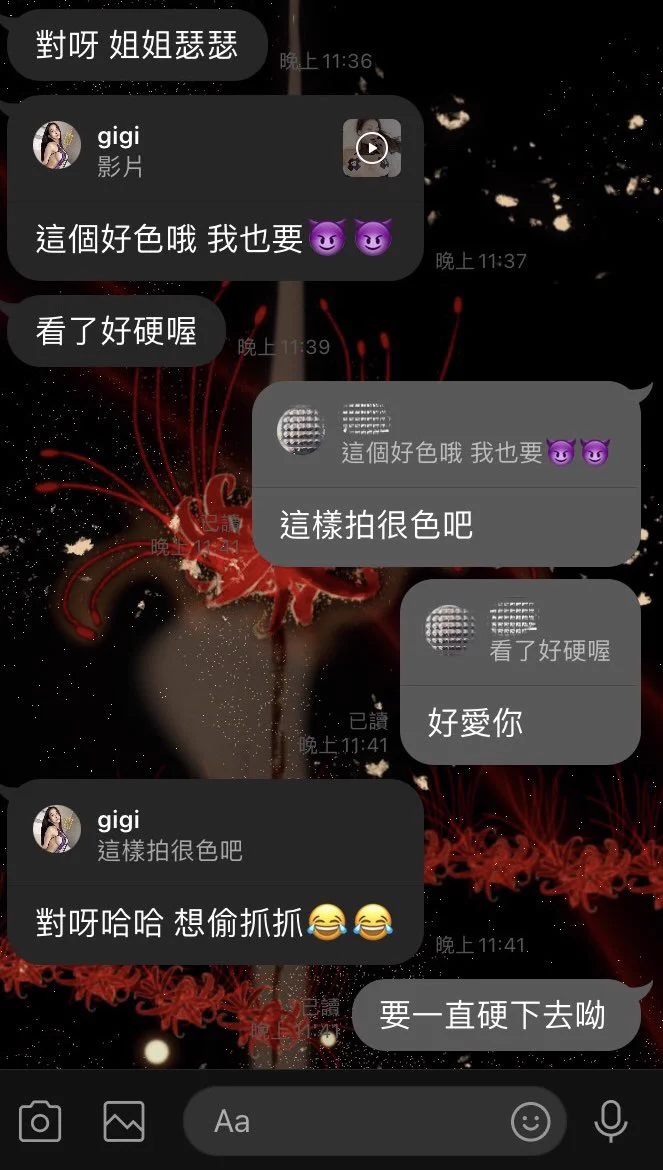Tap the microphone to record voice message
This screenshot has height=1170, width=663.
pos(611,1122)
